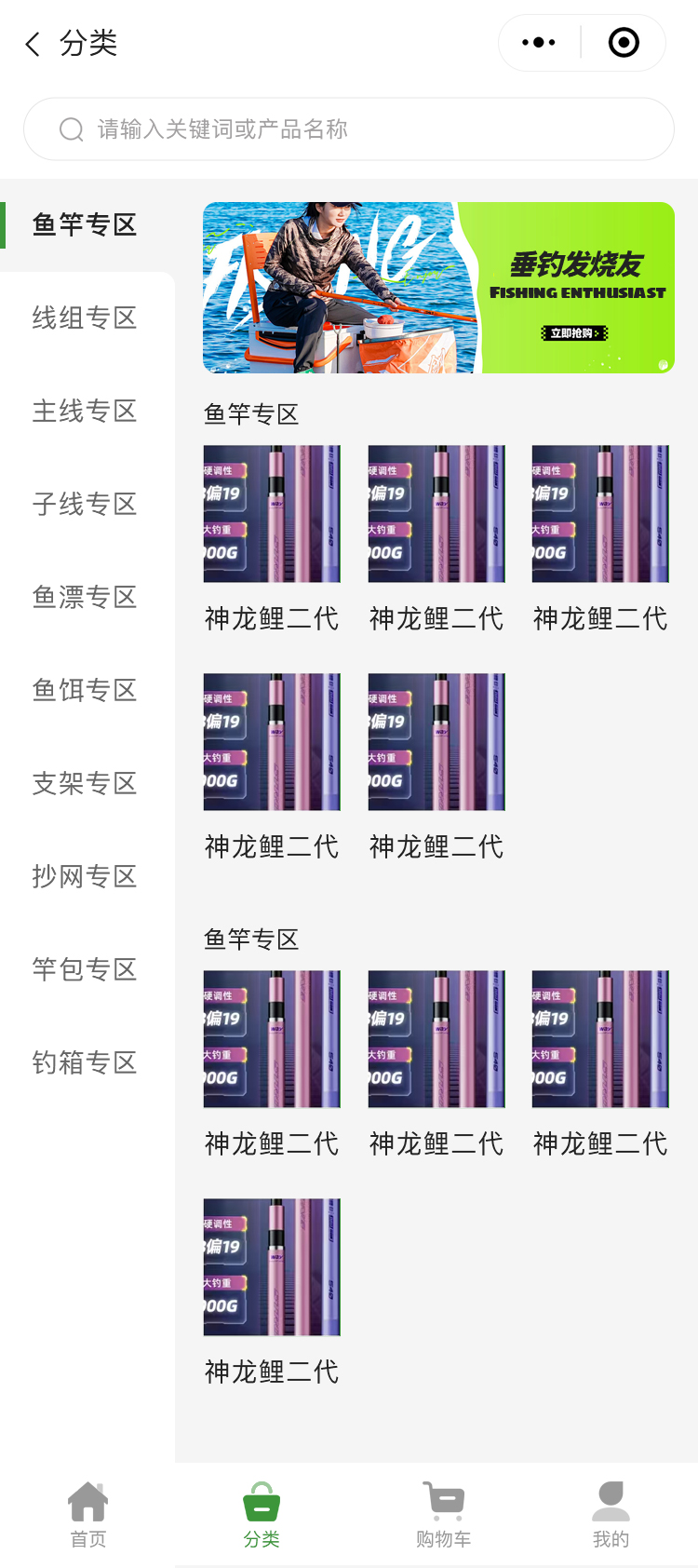Select the 抄网专区 category
This screenshot has width=698, height=1568.
(x=85, y=877)
